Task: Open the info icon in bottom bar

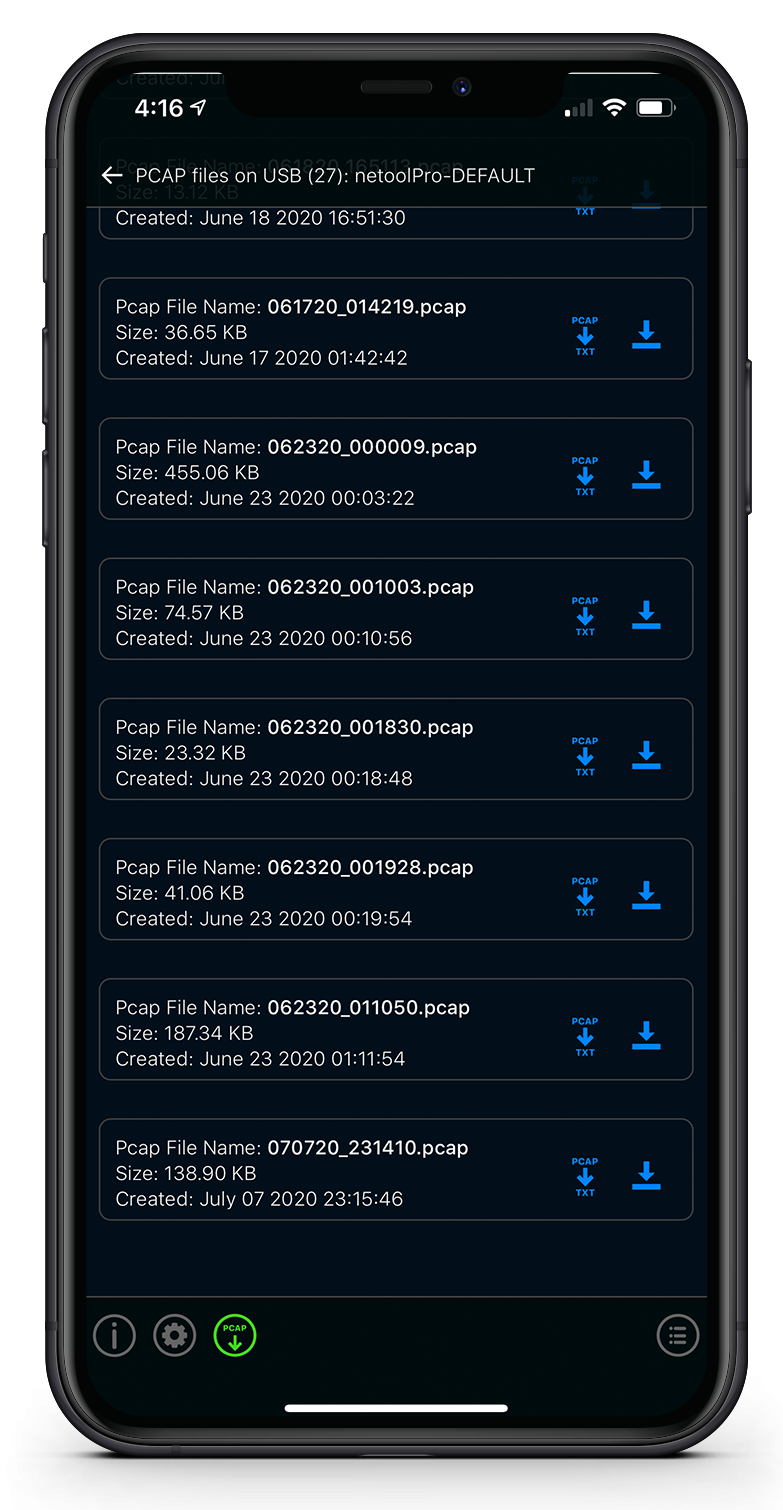Action: pos(114,1335)
